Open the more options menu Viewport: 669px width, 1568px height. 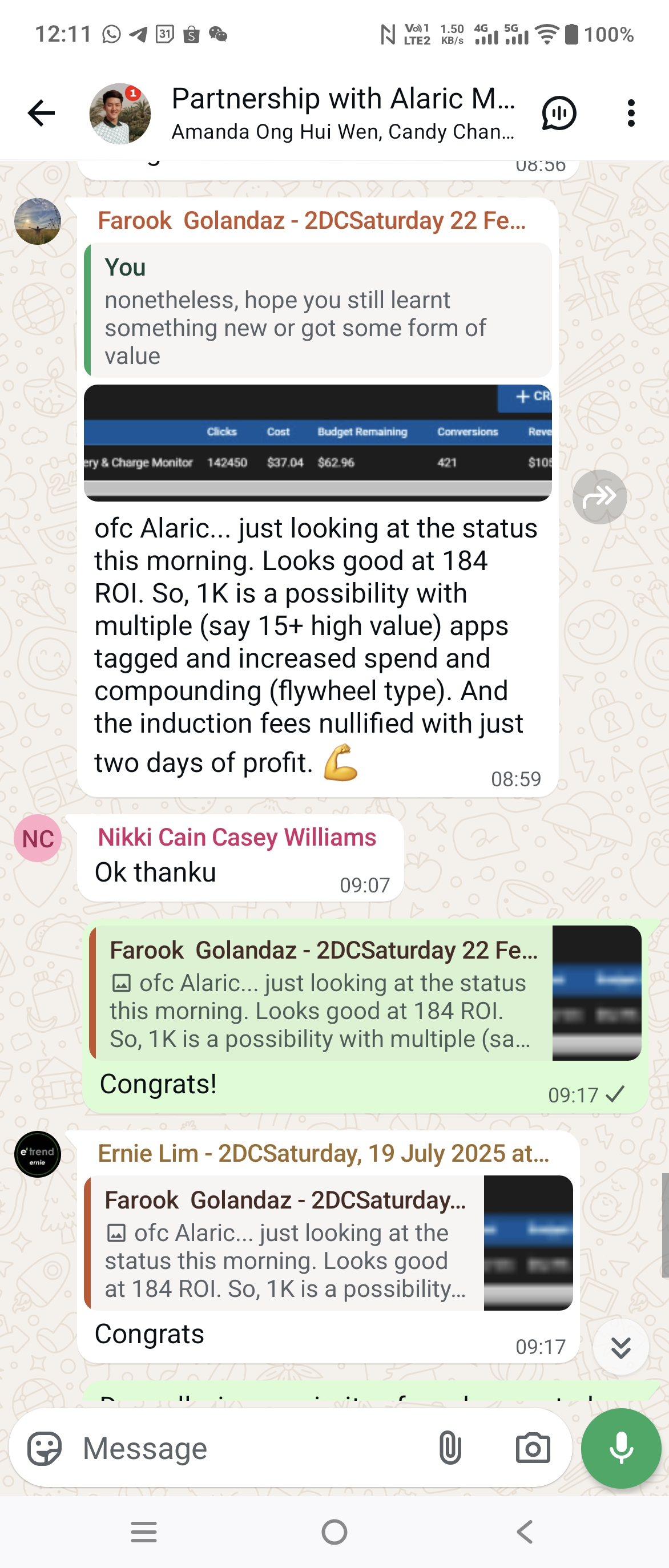(x=631, y=113)
